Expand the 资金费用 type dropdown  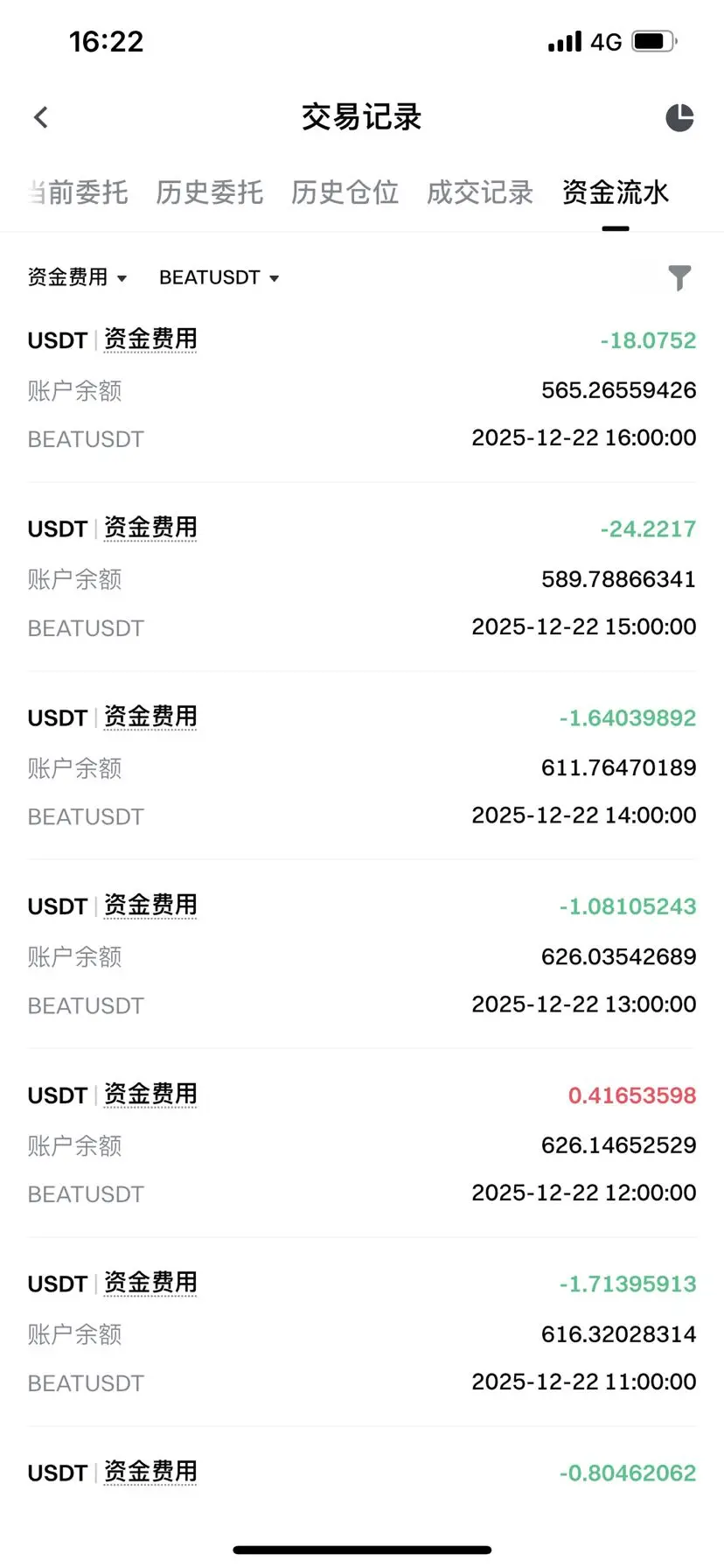(77, 277)
